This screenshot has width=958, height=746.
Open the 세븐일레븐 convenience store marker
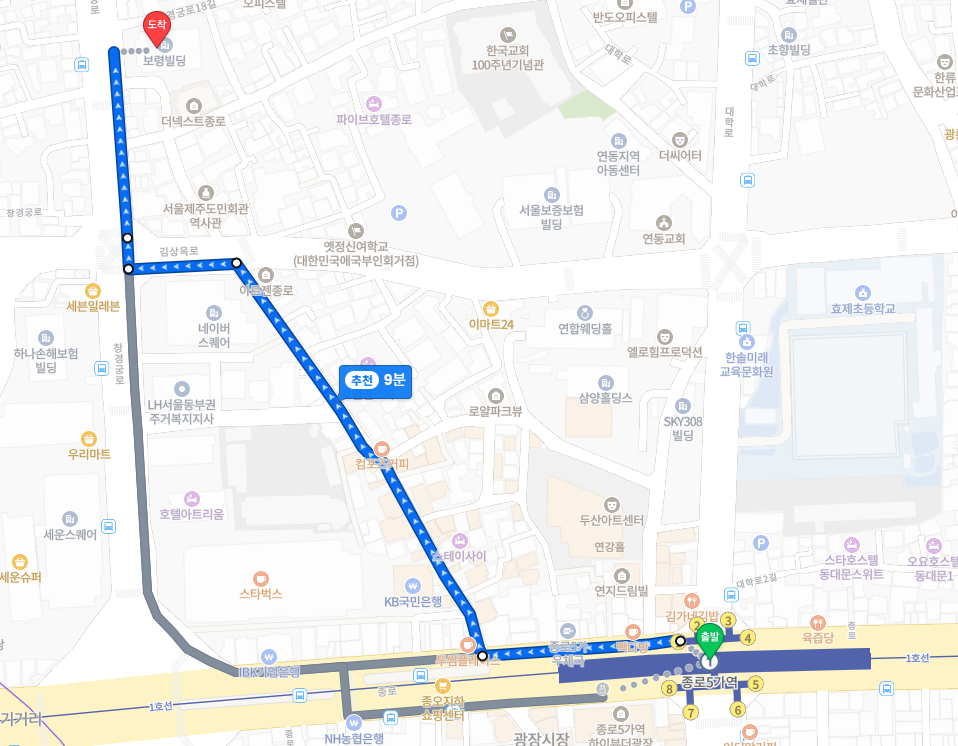tap(93, 290)
